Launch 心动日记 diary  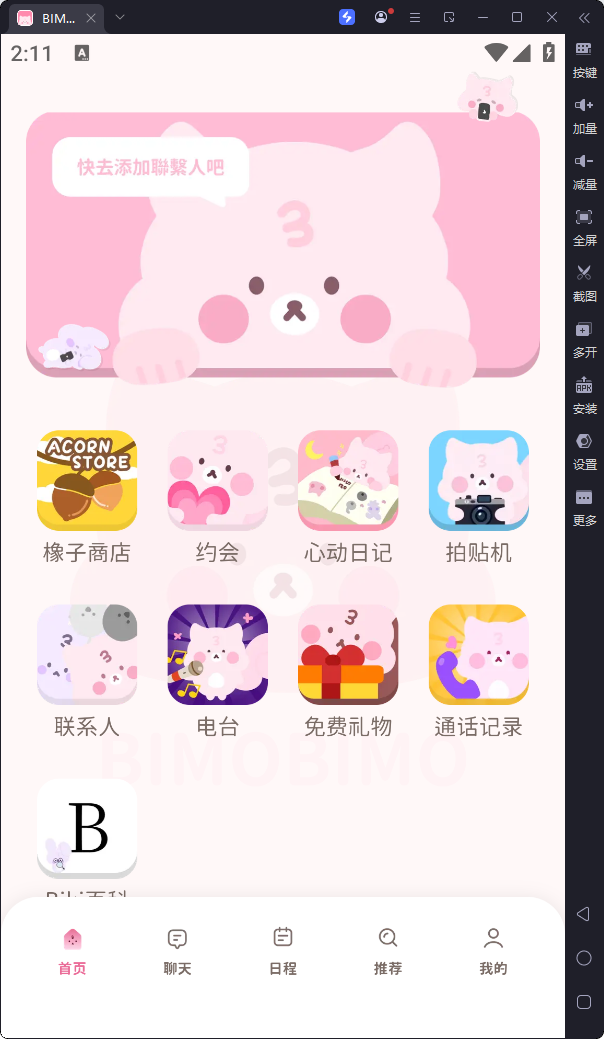point(348,480)
